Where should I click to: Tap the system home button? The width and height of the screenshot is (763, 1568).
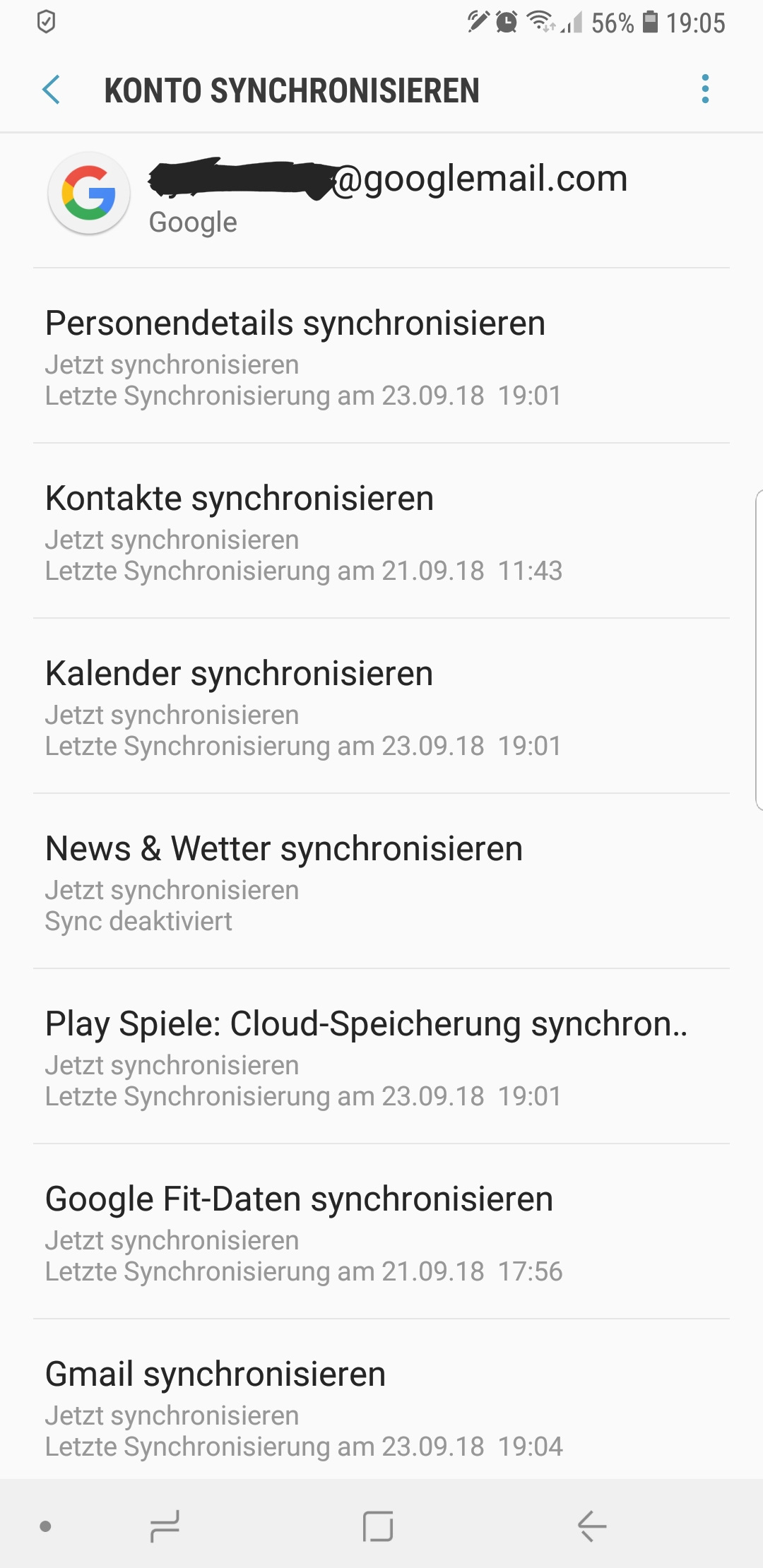[378, 1526]
